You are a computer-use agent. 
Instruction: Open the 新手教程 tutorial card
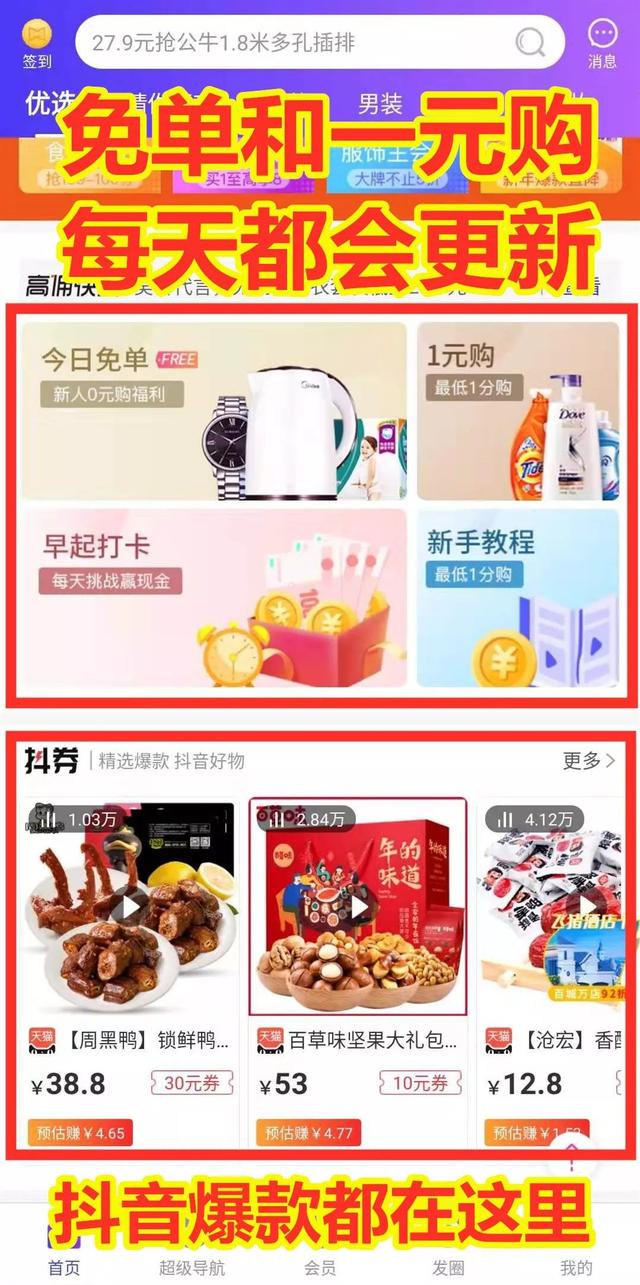pos(517,597)
